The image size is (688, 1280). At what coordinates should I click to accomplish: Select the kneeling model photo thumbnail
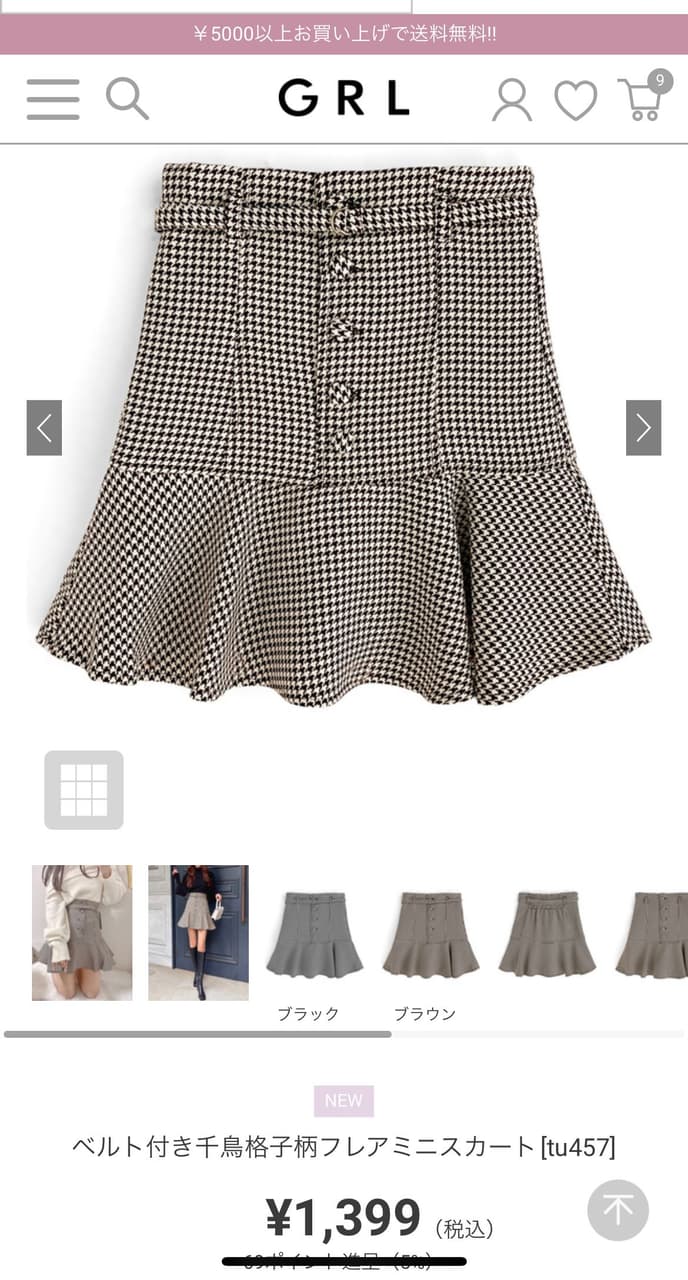click(x=82, y=932)
